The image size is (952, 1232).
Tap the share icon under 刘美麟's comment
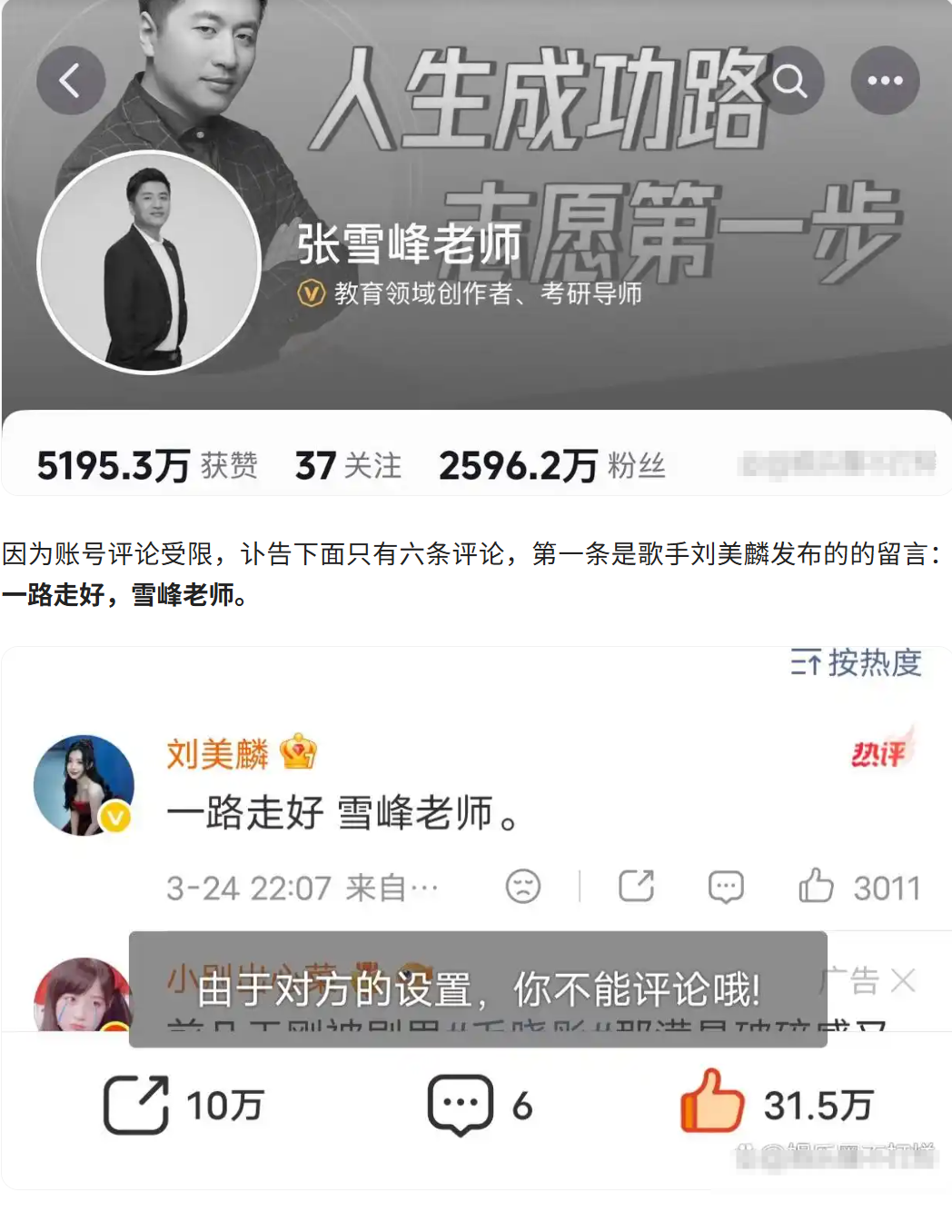638,885
